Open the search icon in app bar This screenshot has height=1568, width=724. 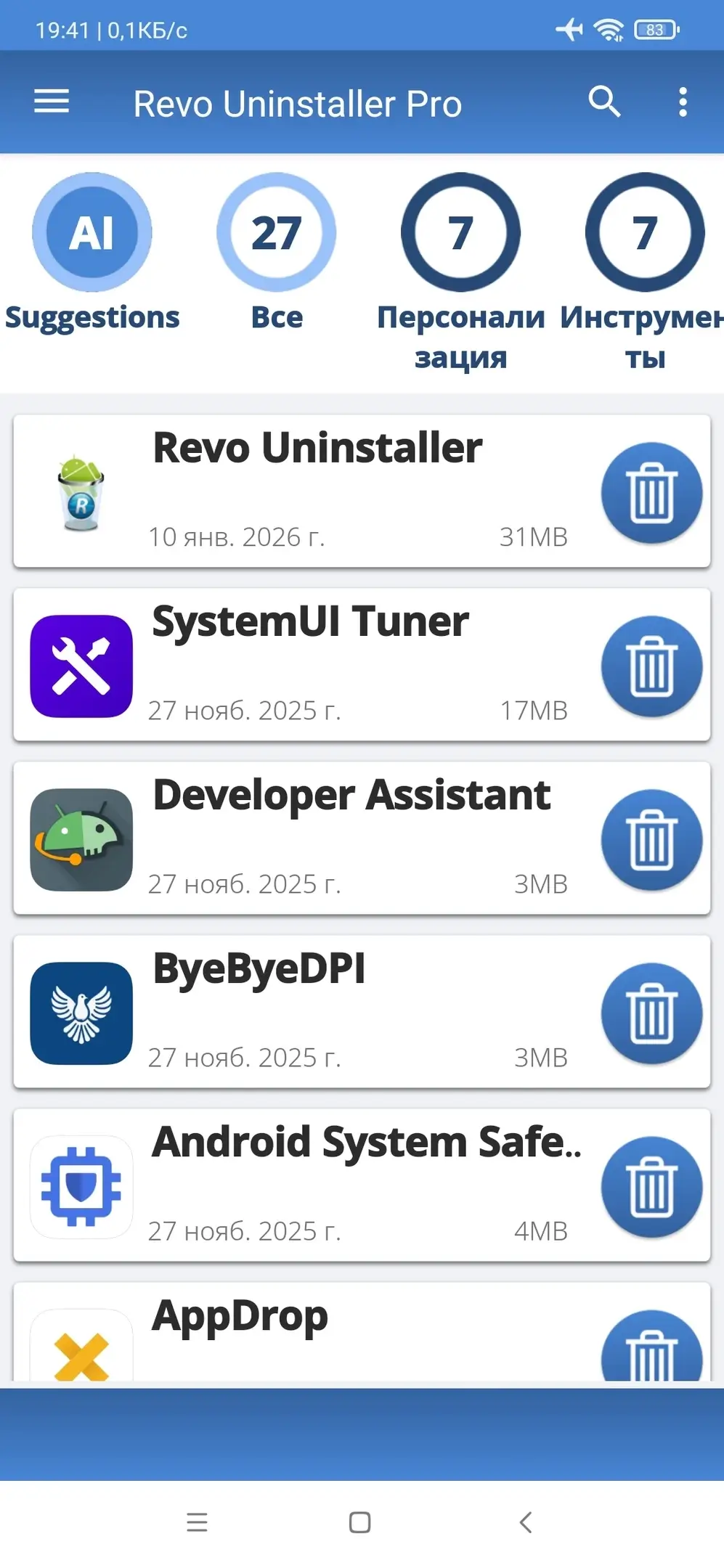coord(603,102)
